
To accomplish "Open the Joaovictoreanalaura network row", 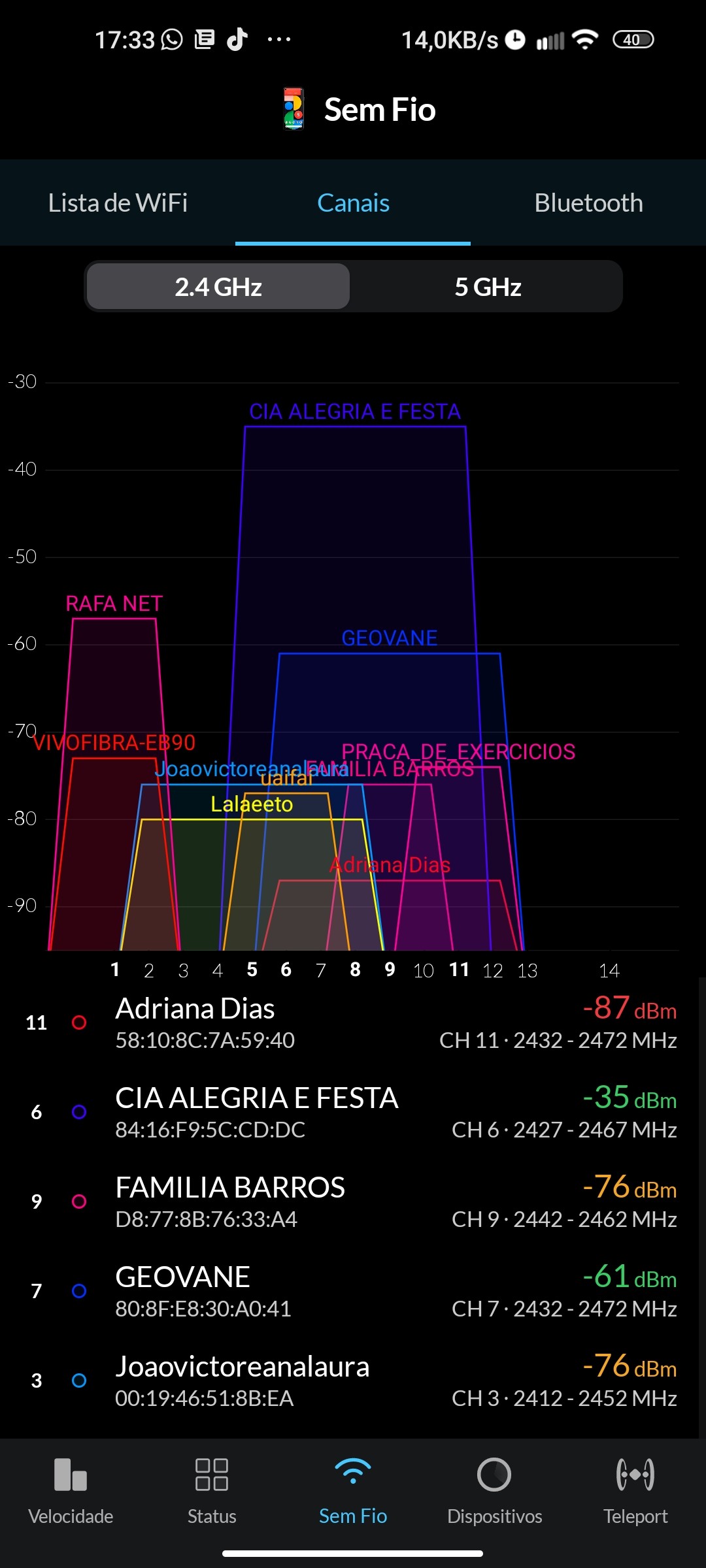I will pyautogui.click(x=353, y=1381).
